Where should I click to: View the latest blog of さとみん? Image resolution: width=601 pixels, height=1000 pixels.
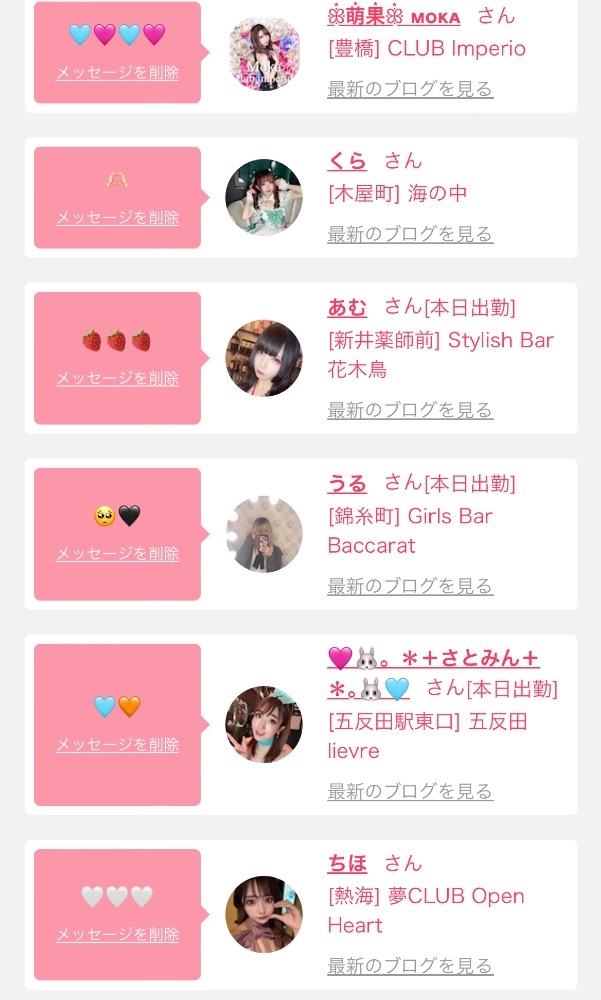[410, 792]
